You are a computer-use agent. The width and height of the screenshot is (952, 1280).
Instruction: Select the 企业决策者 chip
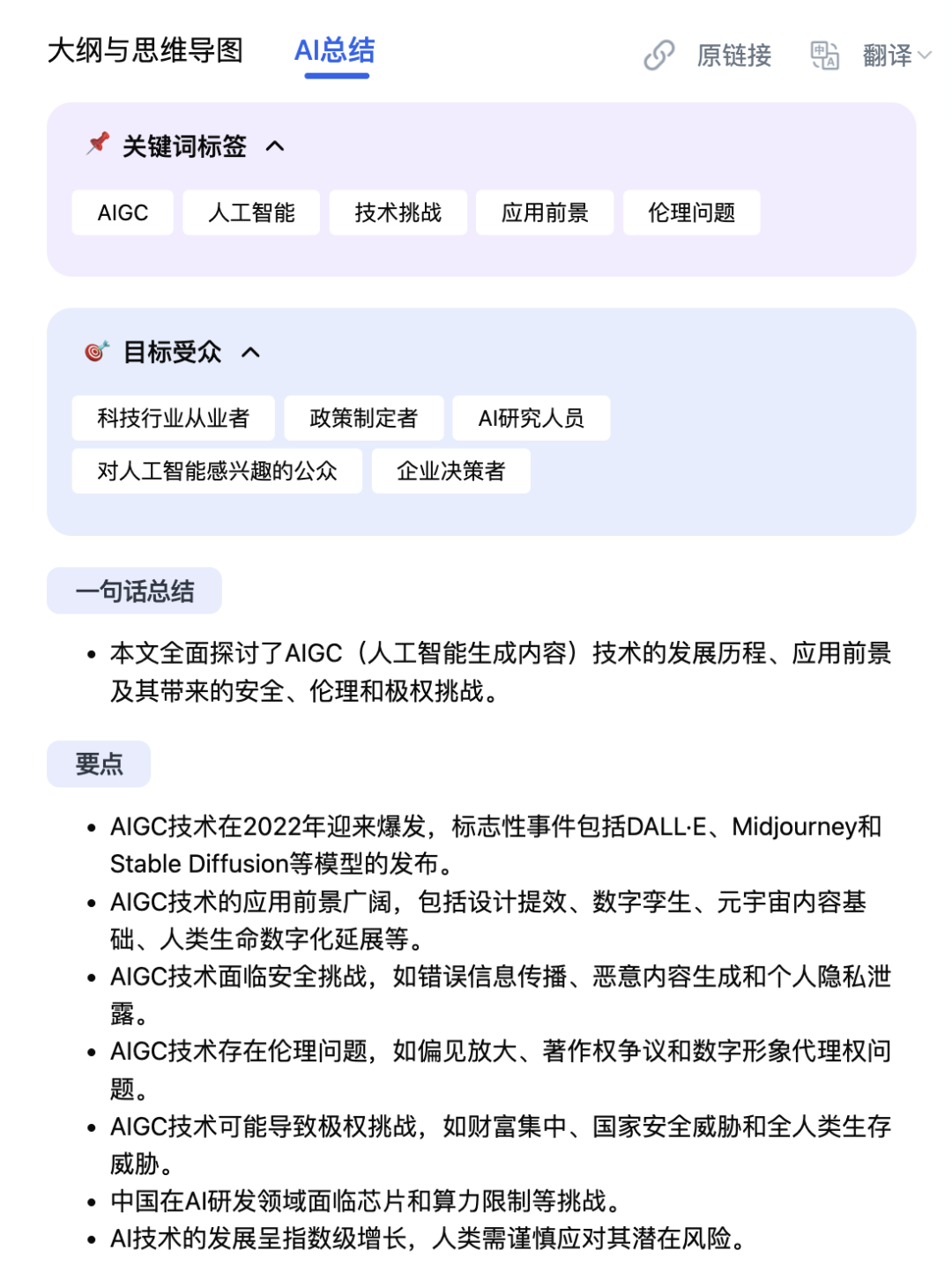[450, 471]
